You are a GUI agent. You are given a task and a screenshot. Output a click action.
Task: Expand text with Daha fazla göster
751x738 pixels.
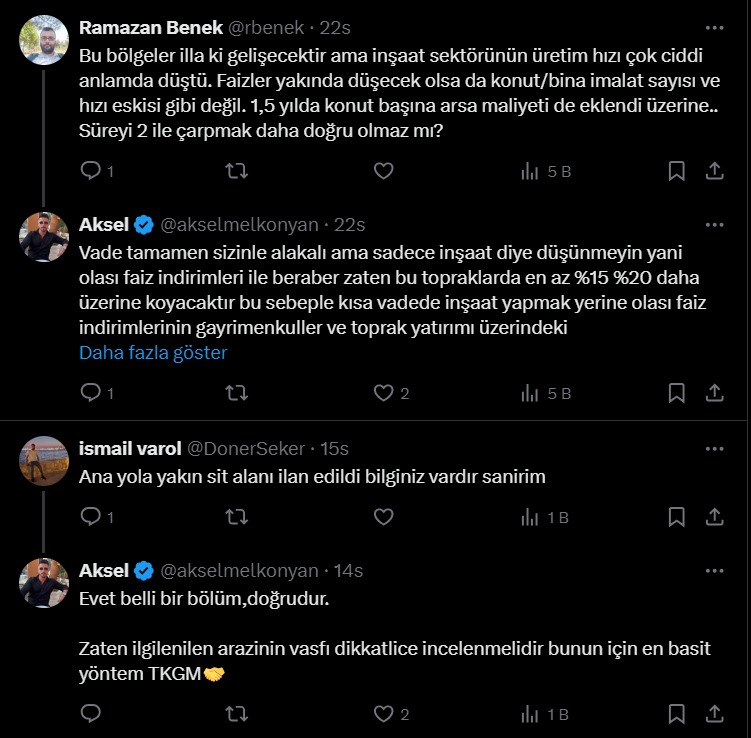[153, 353]
